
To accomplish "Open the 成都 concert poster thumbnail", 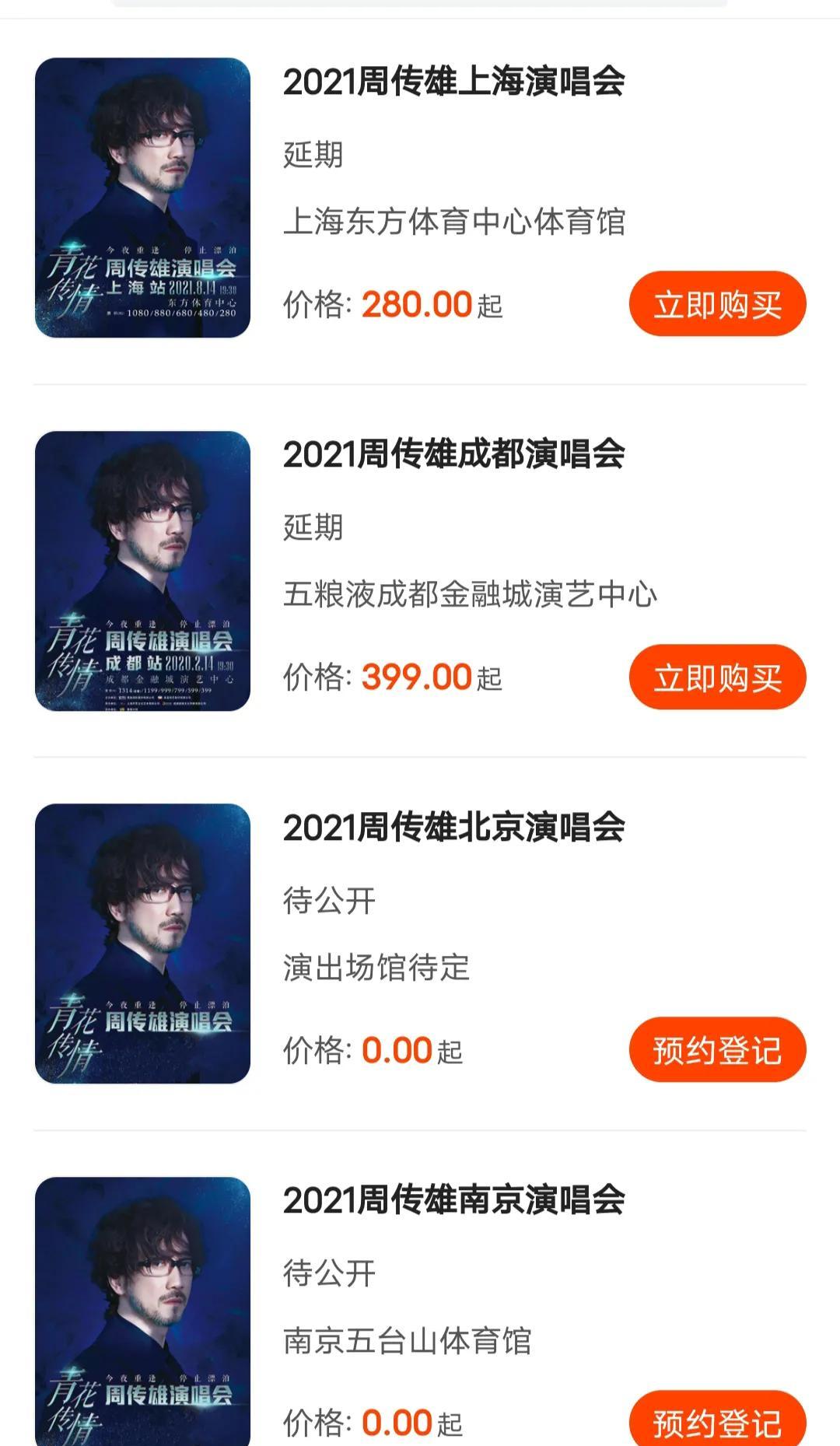I will point(143,570).
